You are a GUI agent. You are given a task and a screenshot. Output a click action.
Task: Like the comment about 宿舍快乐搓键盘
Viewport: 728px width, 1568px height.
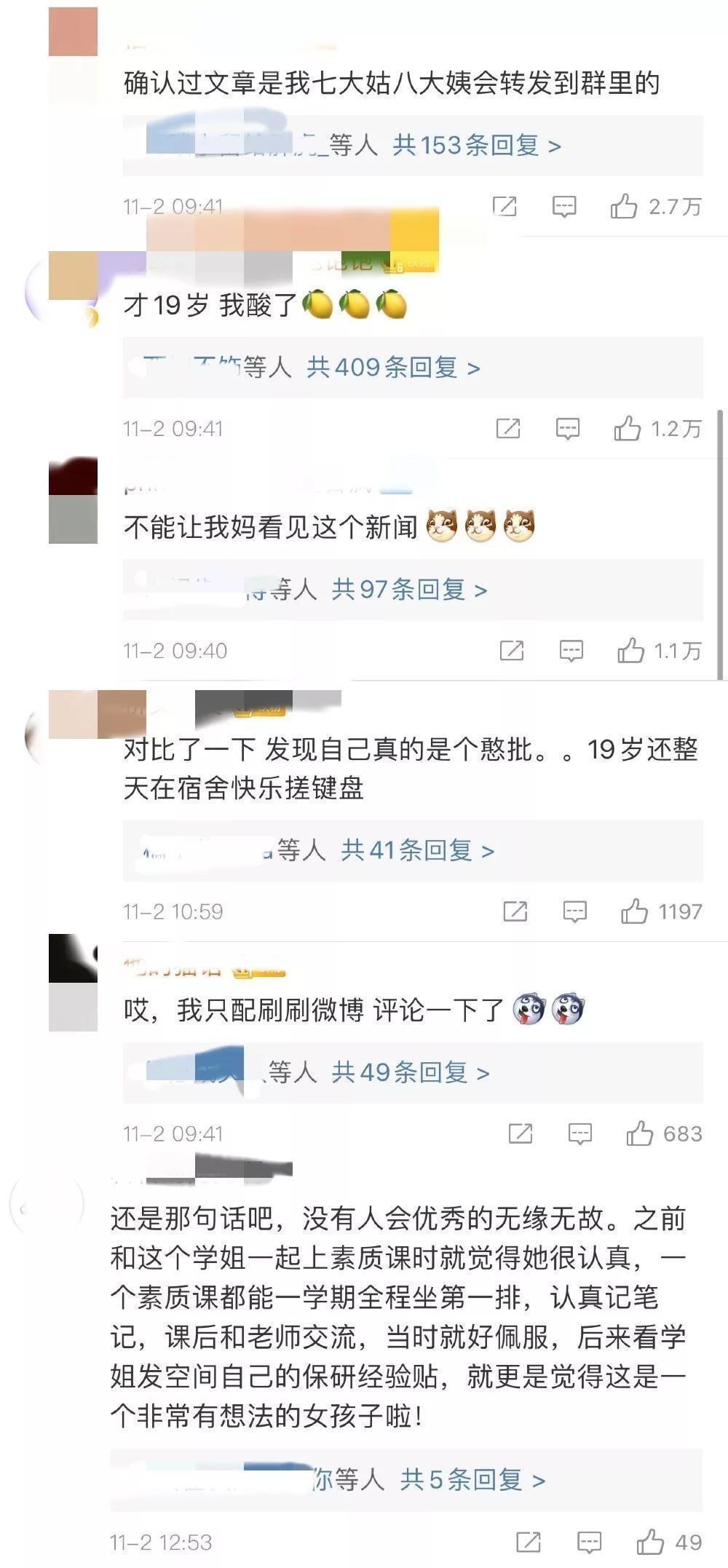[634, 911]
